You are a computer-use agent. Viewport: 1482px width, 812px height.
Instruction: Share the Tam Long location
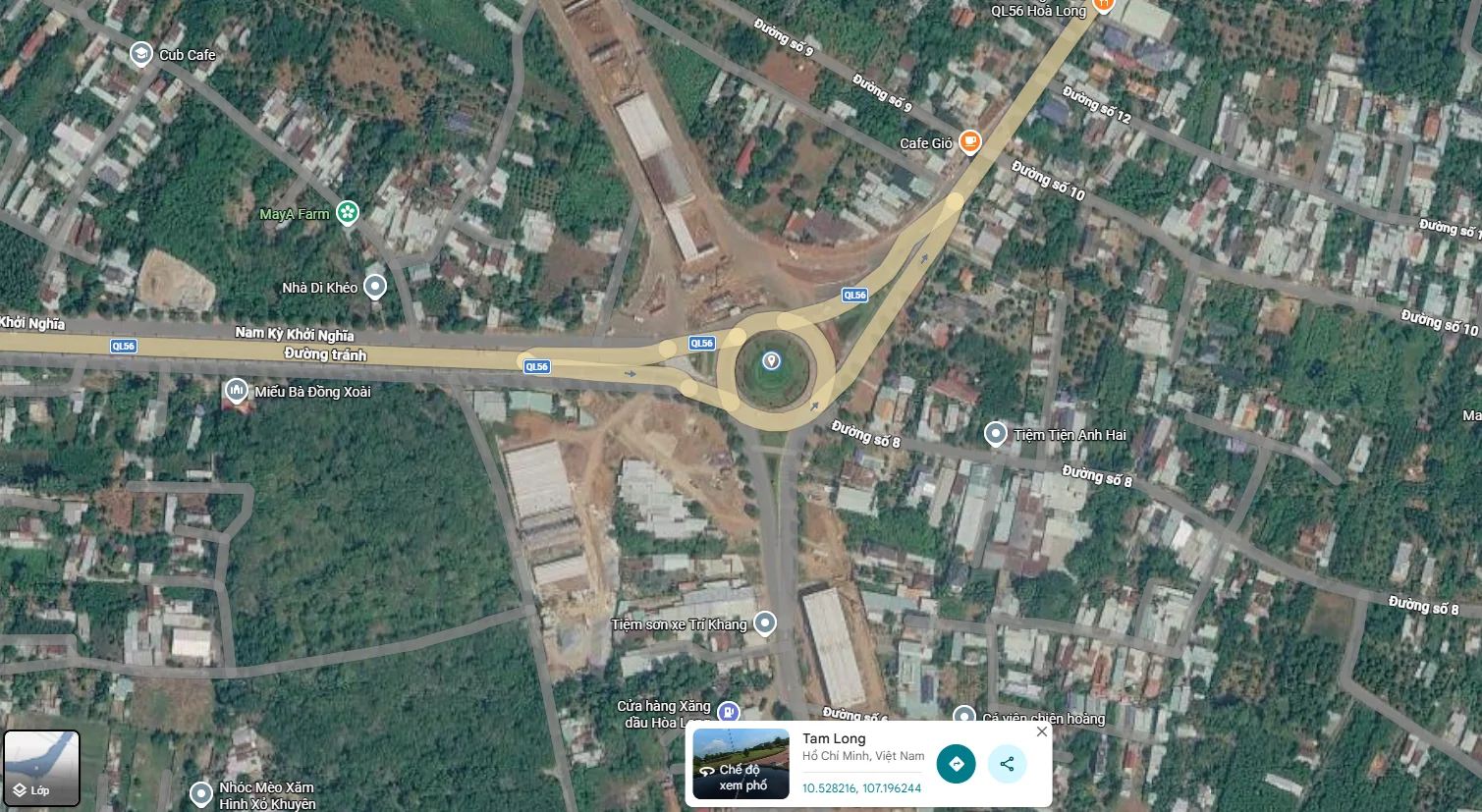click(x=1007, y=764)
